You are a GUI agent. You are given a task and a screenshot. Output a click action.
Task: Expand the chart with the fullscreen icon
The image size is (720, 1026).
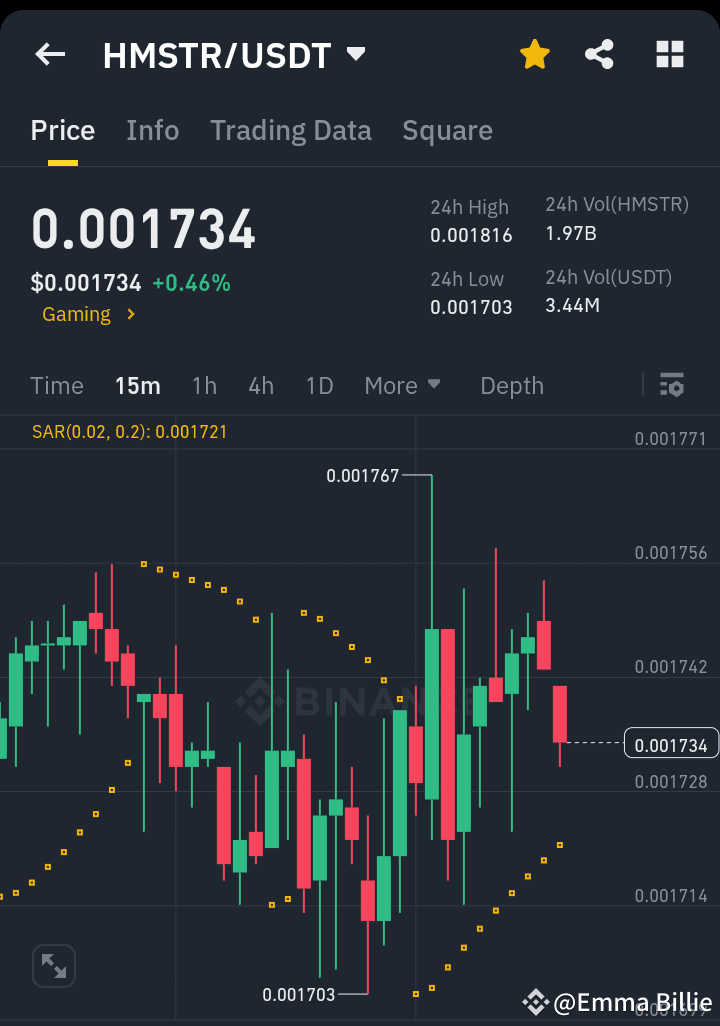53,965
